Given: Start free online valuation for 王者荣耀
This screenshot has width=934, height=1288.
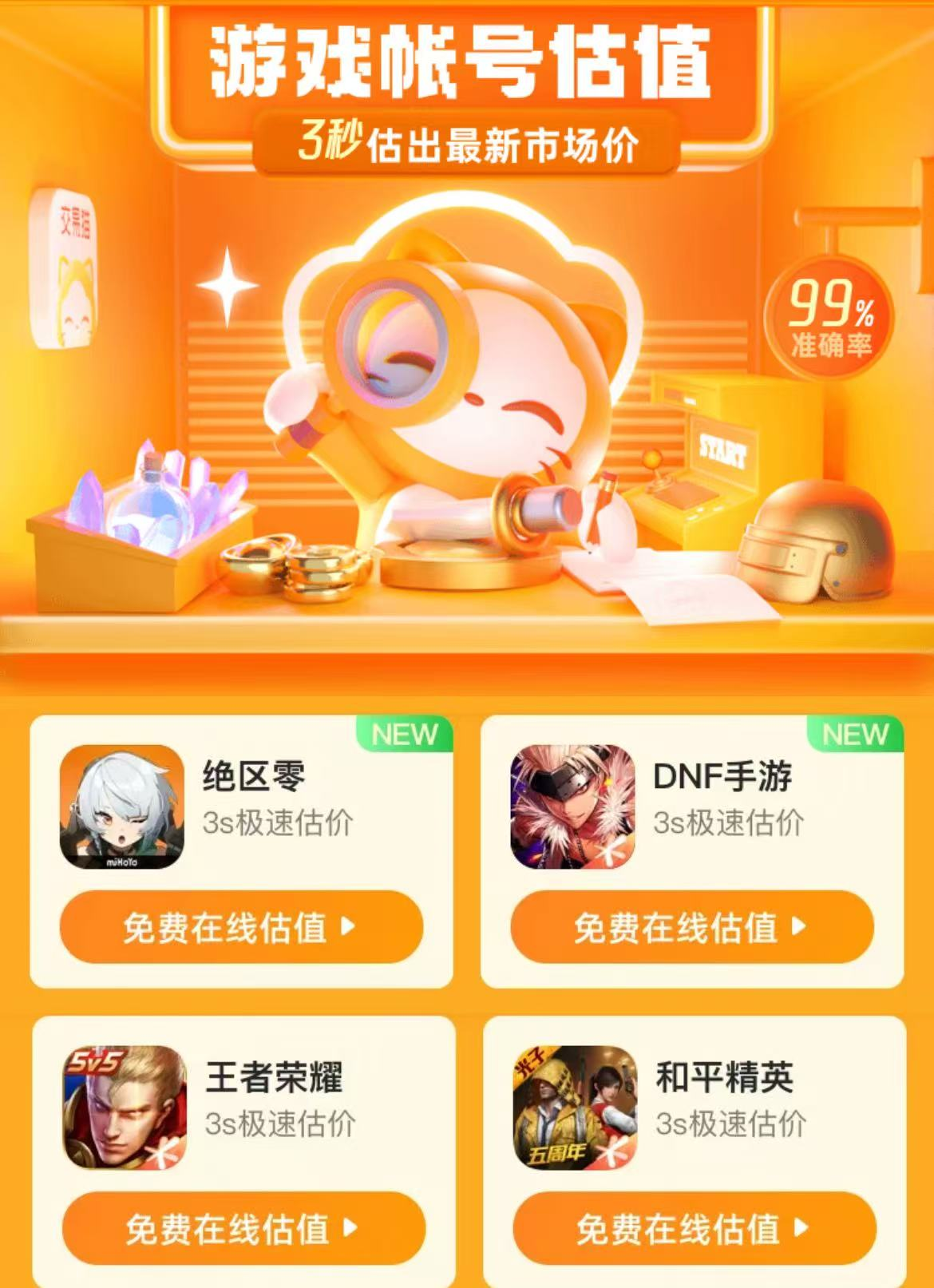Looking at the screenshot, I should pos(243,1228).
